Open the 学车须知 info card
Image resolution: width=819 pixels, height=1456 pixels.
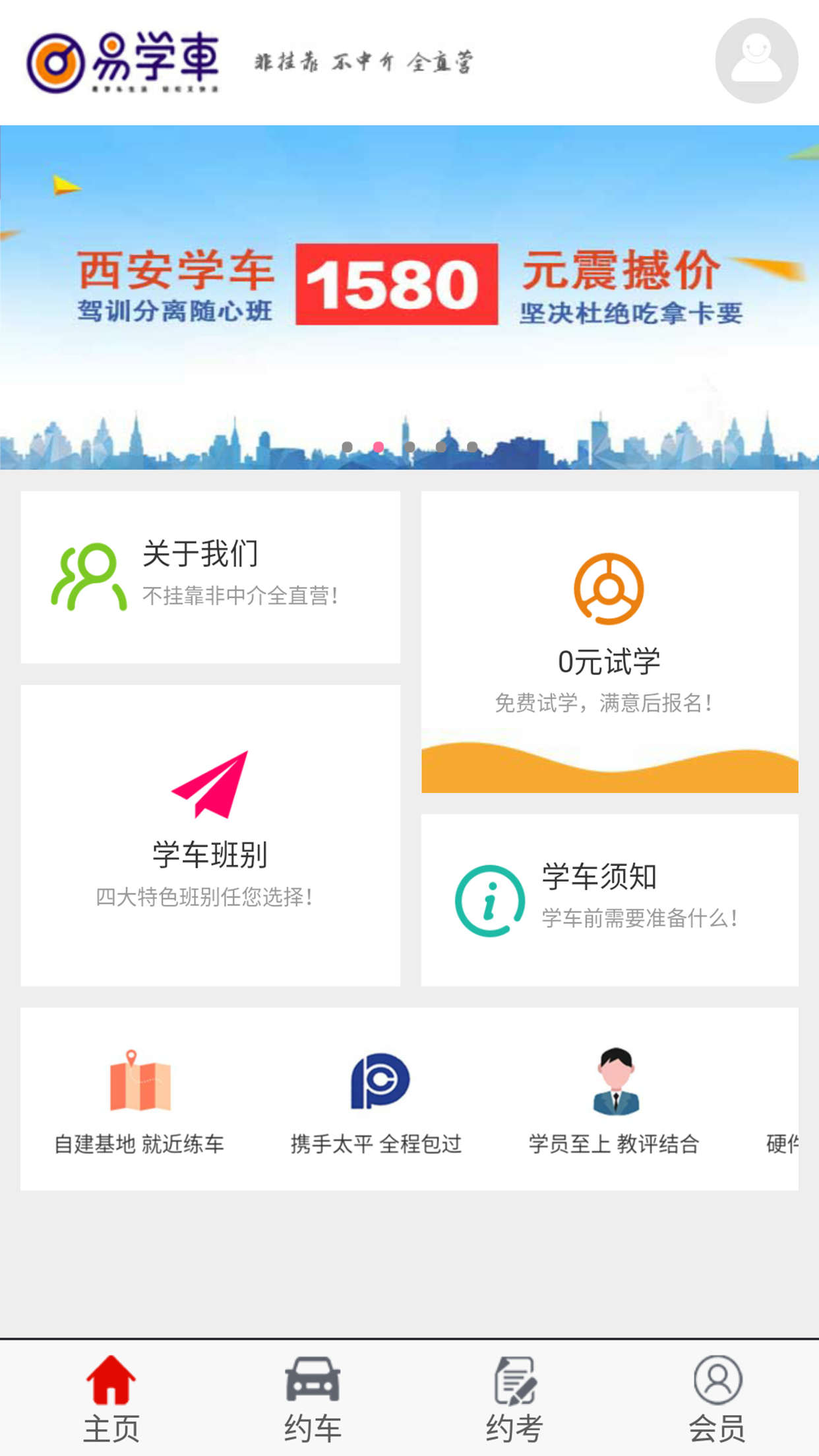pyautogui.click(x=609, y=899)
